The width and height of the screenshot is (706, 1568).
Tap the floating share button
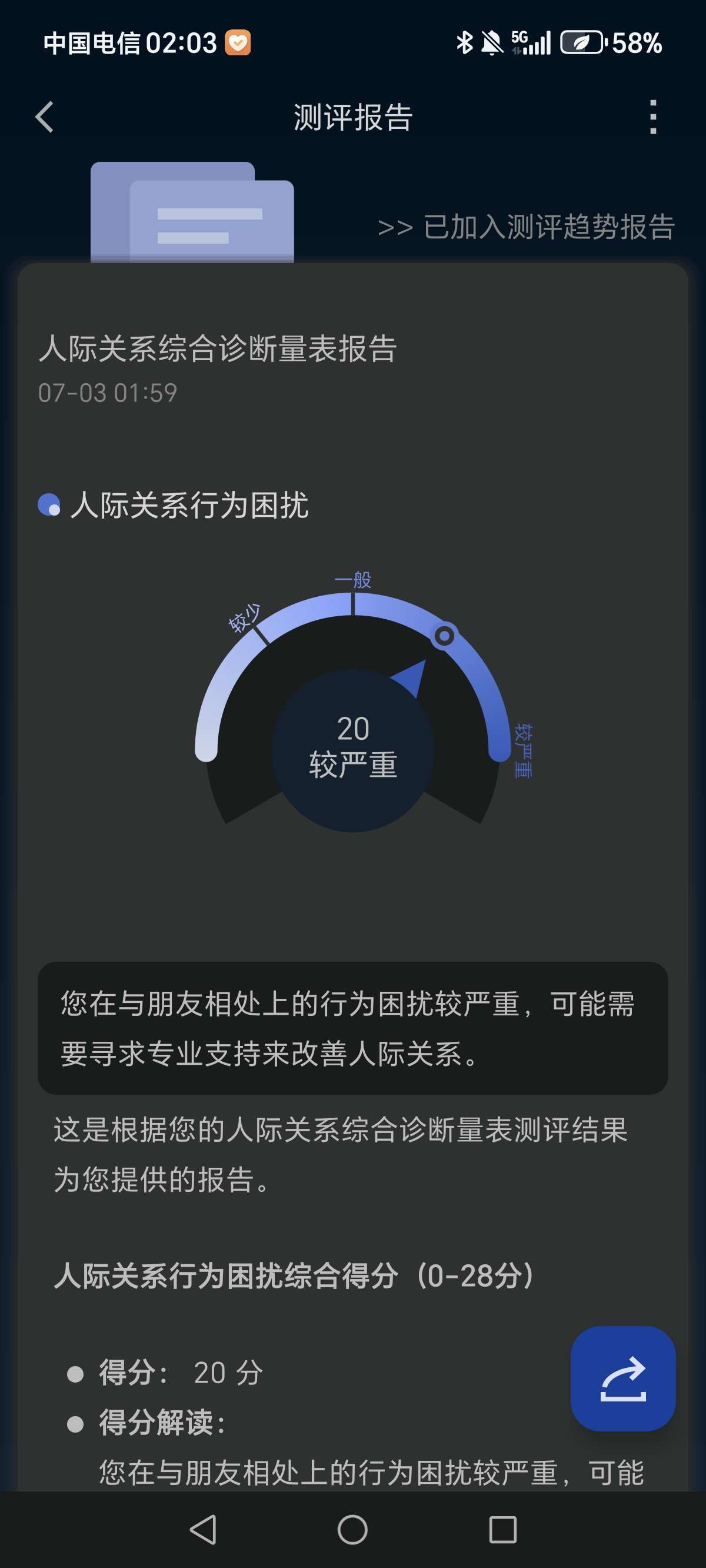coord(622,1378)
